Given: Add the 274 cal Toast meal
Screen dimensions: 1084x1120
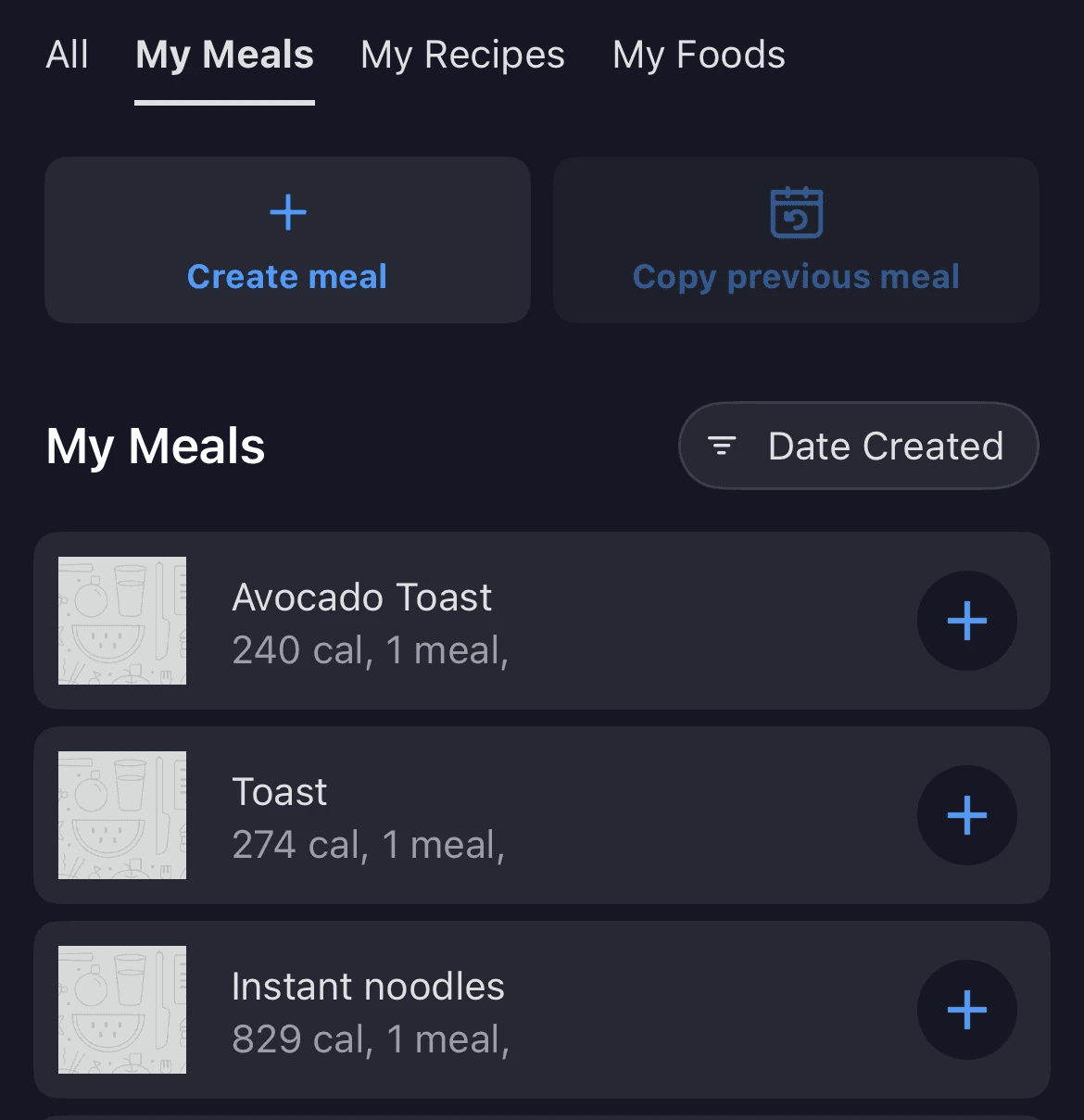Looking at the screenshot, I should [x=966, y=815].
